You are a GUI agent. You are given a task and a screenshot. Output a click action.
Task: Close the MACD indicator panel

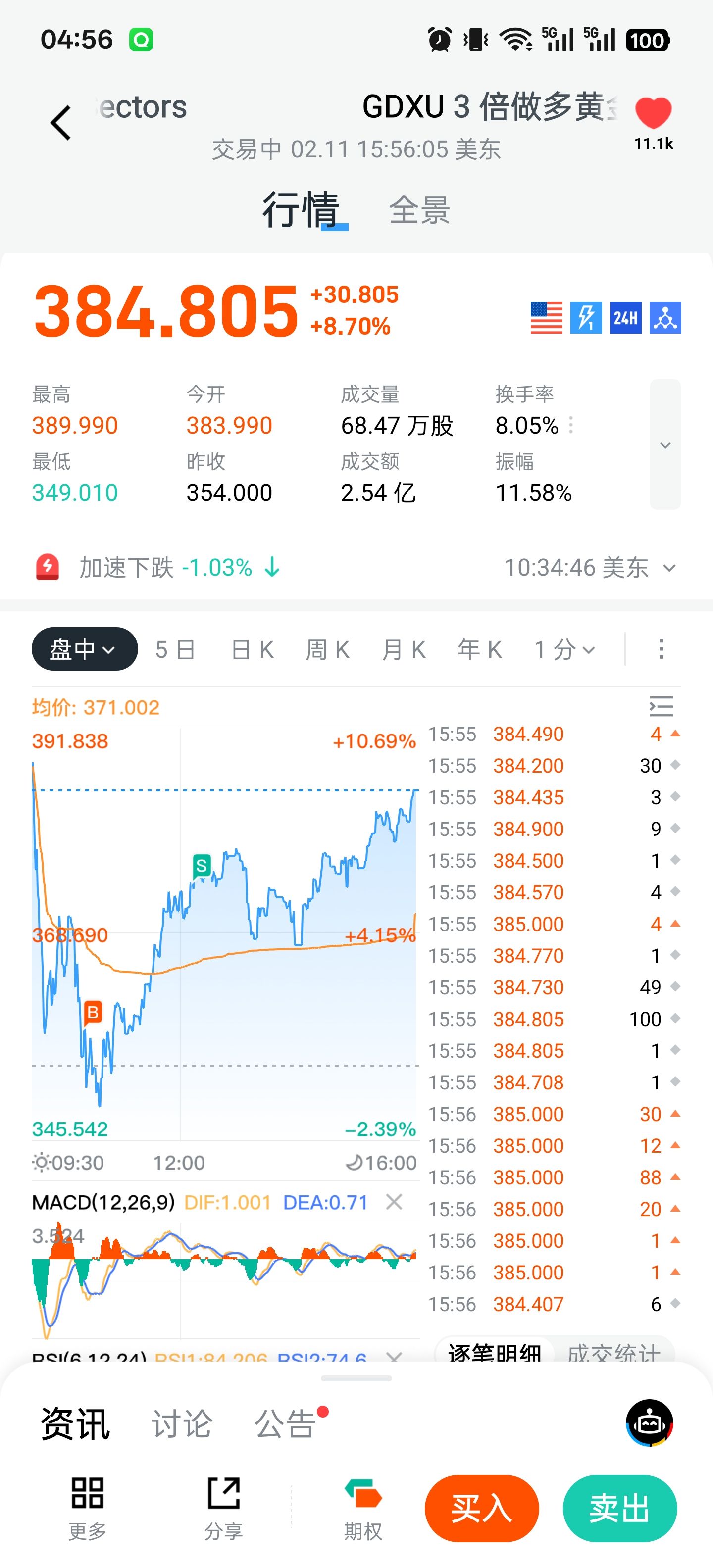(394, 1202)
